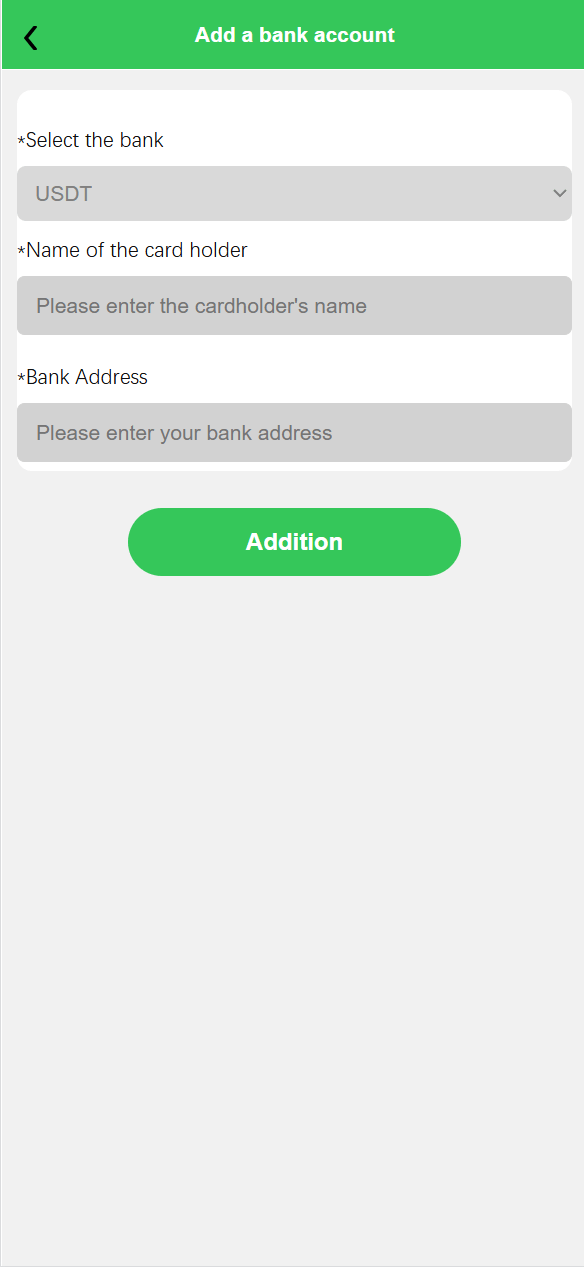The height and width of the screenshot is (1267, 584).
Task: Tap the bank address input field
Action: click(294, 433)
